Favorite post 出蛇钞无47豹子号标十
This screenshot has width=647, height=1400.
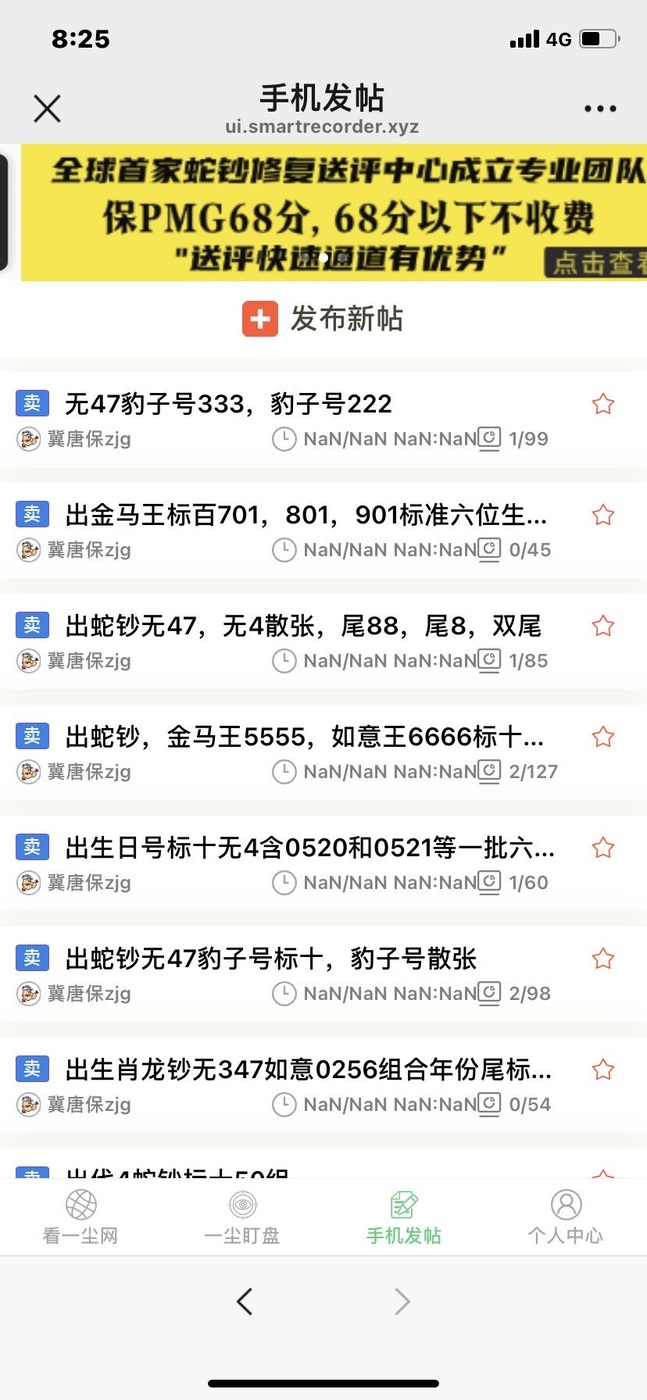603,959
